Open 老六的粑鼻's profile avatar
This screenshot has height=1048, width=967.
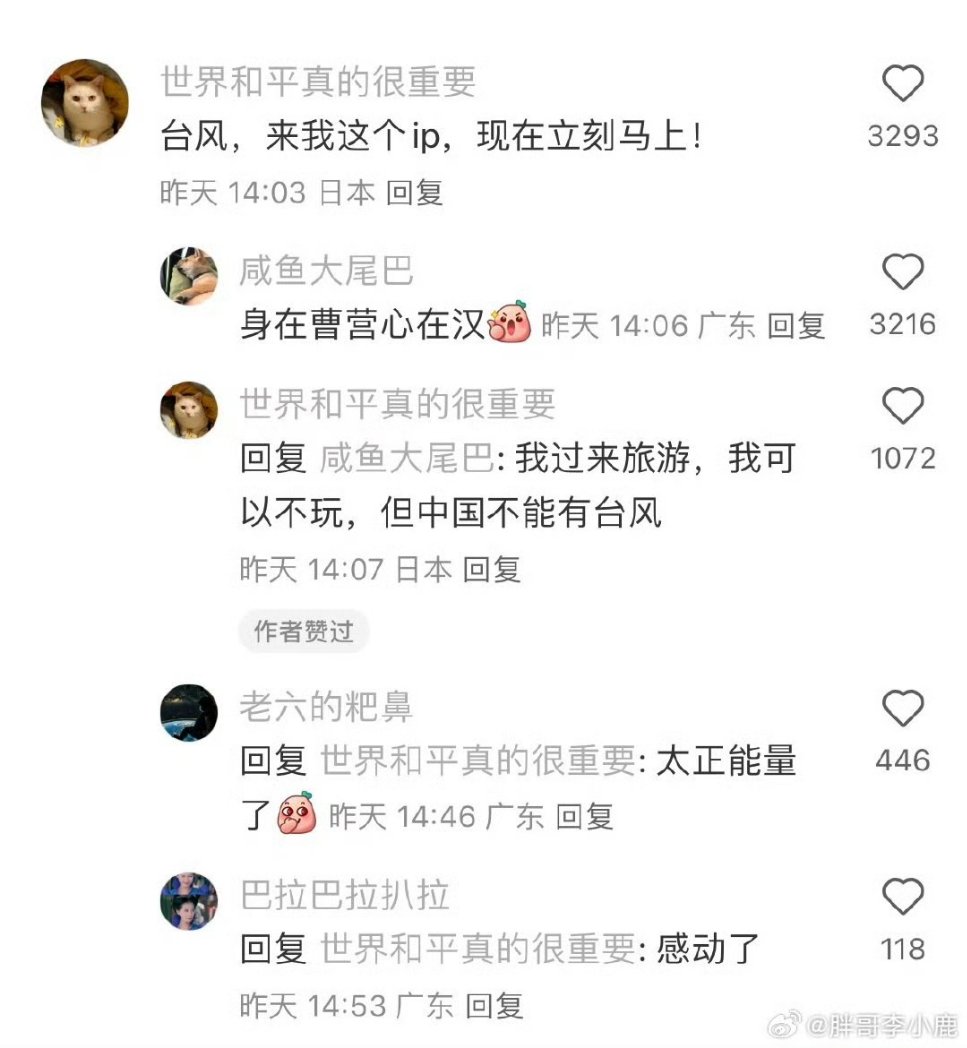[189, 712]
